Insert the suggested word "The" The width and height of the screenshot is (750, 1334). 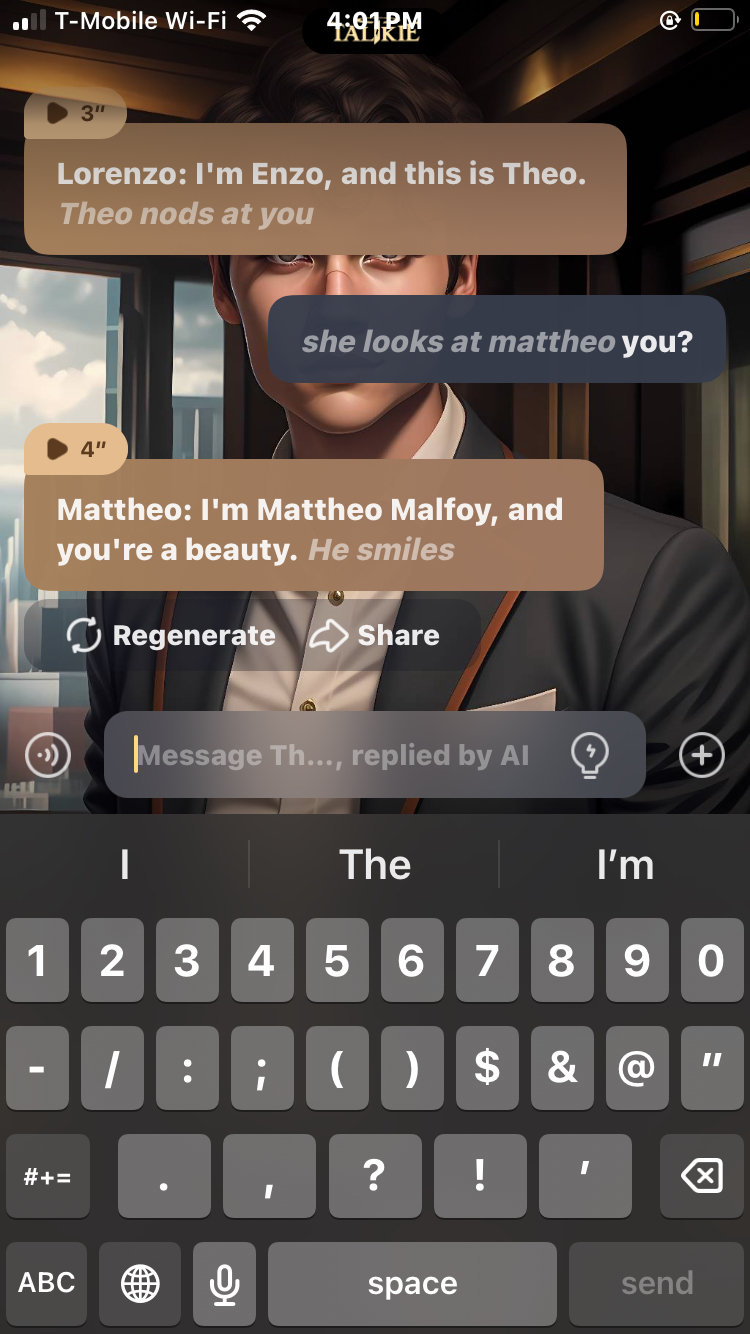coord(375,865)
